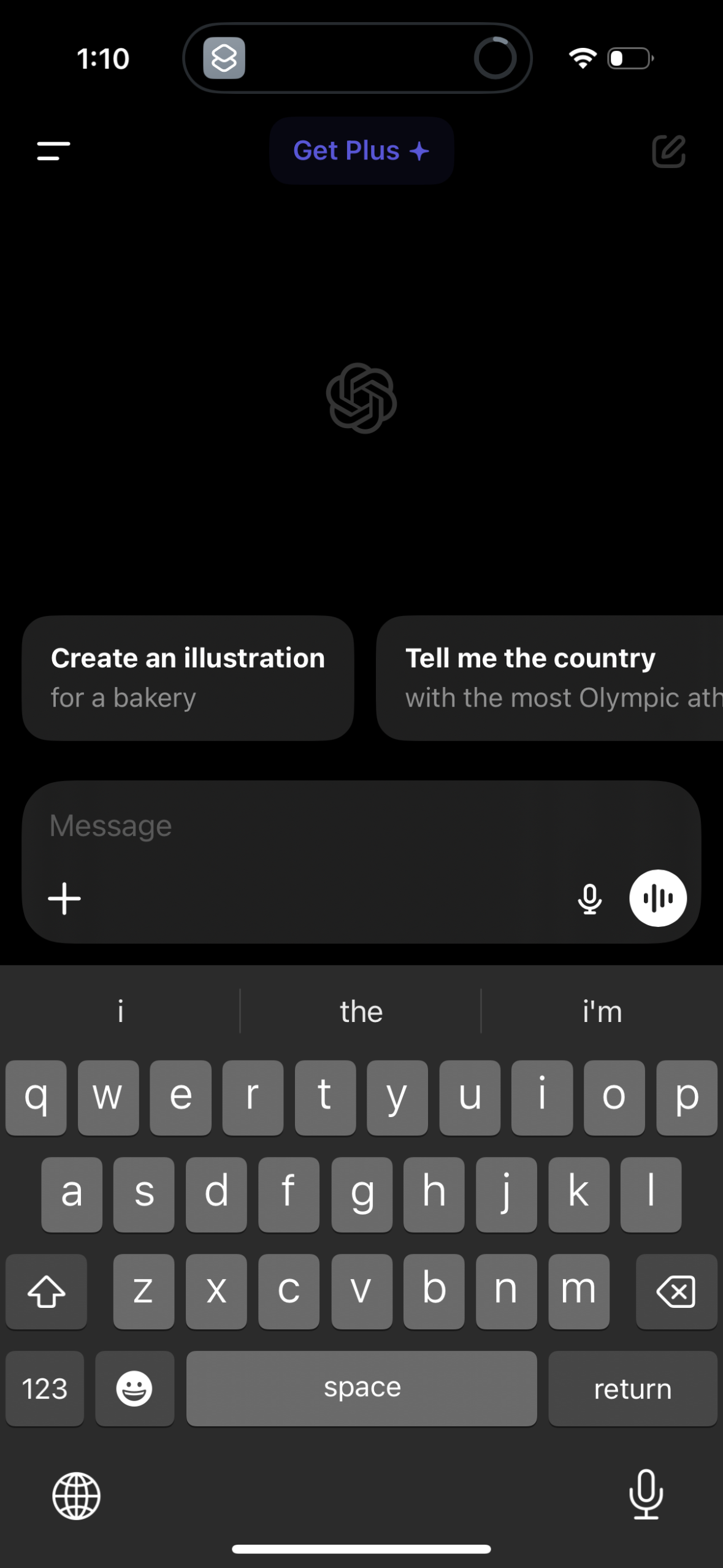This screenshot has width=723, height=1568.
Task: Start a new chat with the compose icon
Action: (x=668, y=152)
